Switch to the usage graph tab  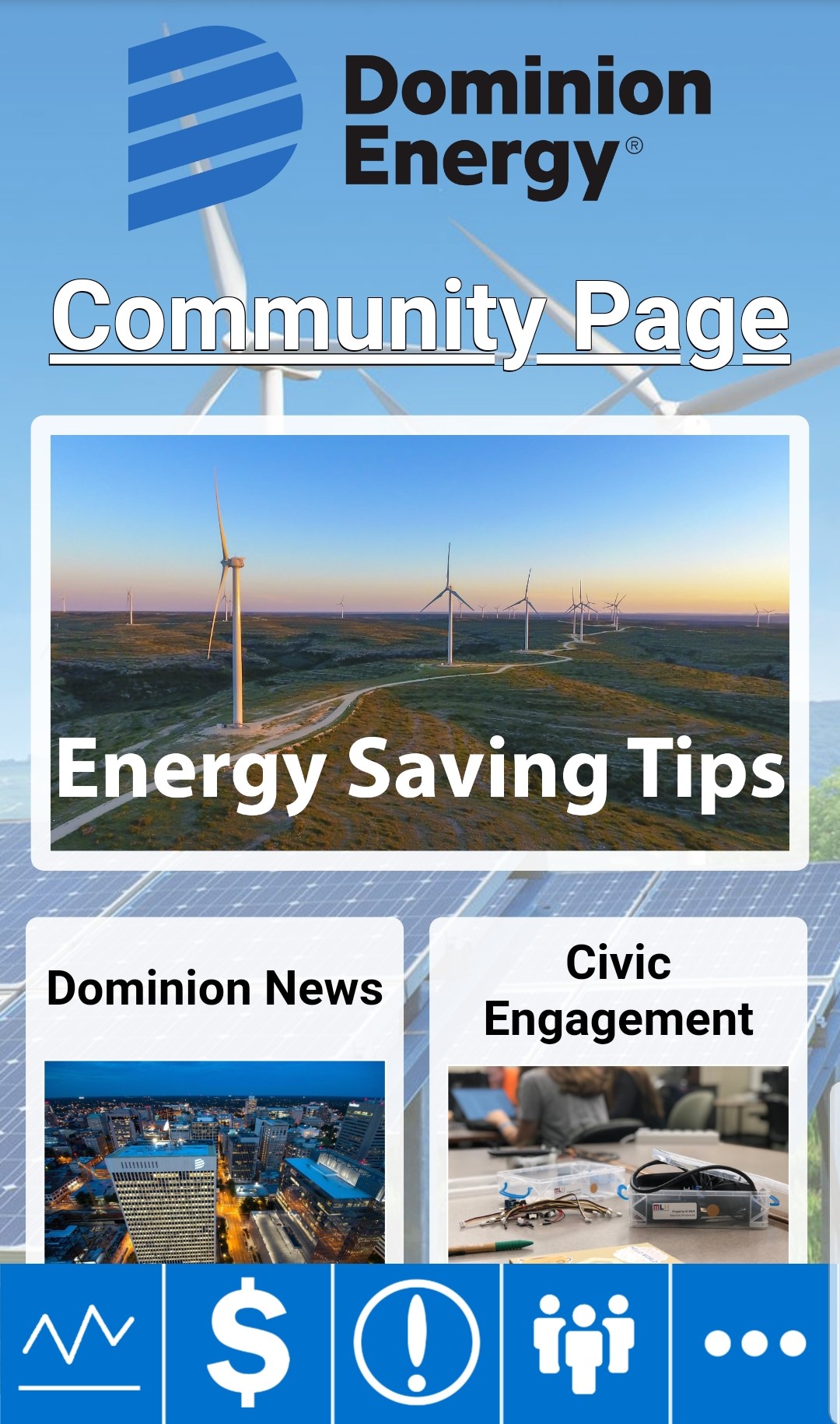80,1344
